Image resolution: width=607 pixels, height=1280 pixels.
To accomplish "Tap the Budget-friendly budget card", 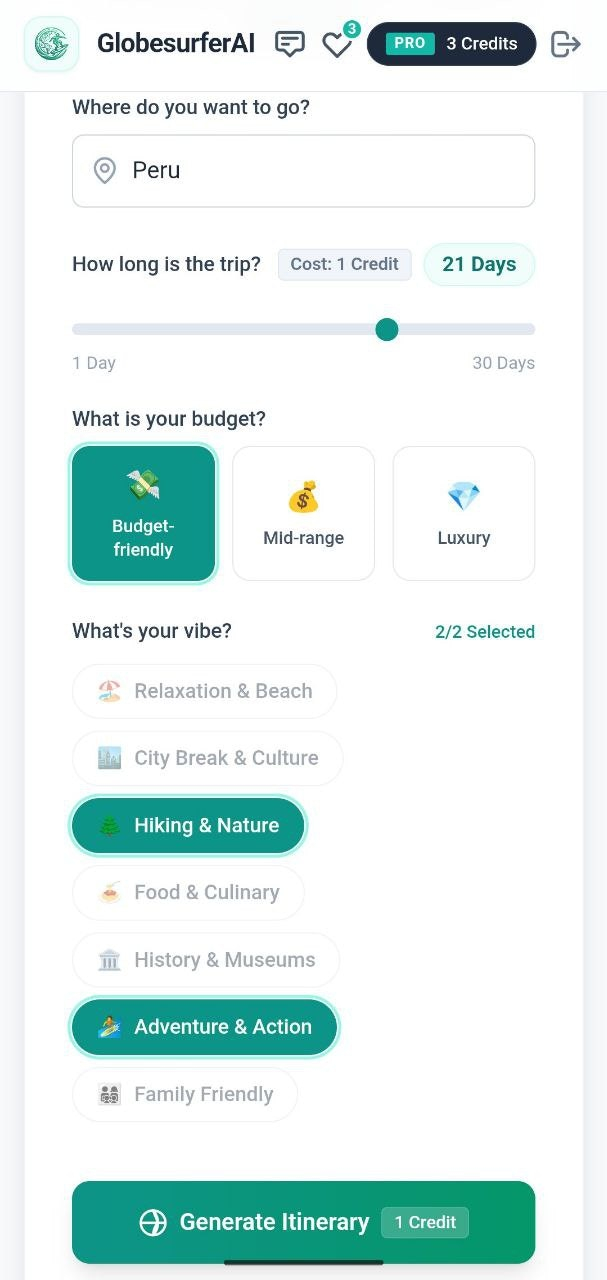I will [143, 513].
